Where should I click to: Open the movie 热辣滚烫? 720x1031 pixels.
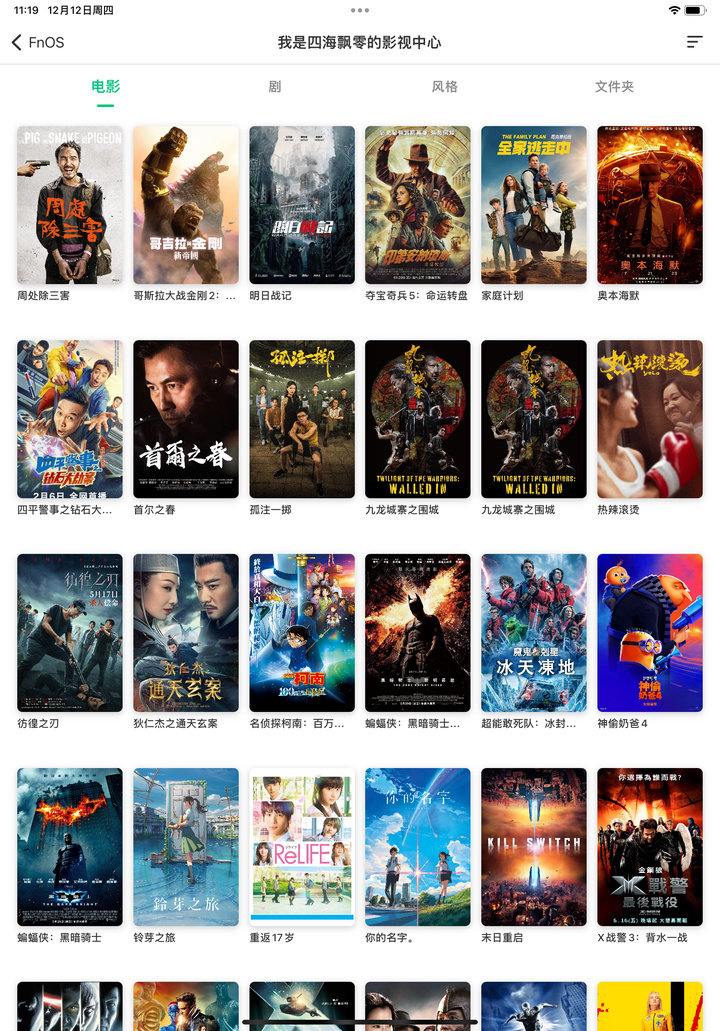coord(650,419)
